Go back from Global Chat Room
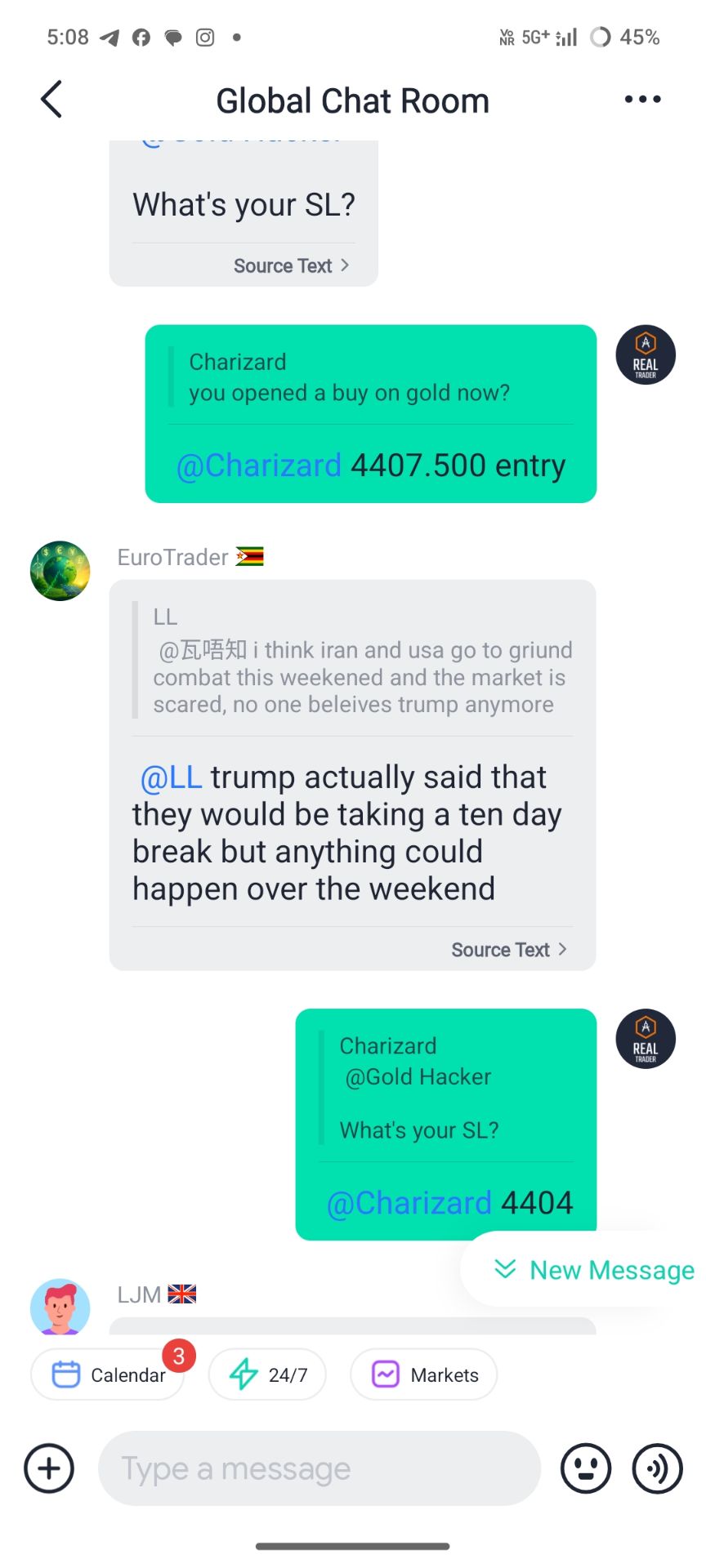Screen dimensions: 706x1568 (51, 100)
